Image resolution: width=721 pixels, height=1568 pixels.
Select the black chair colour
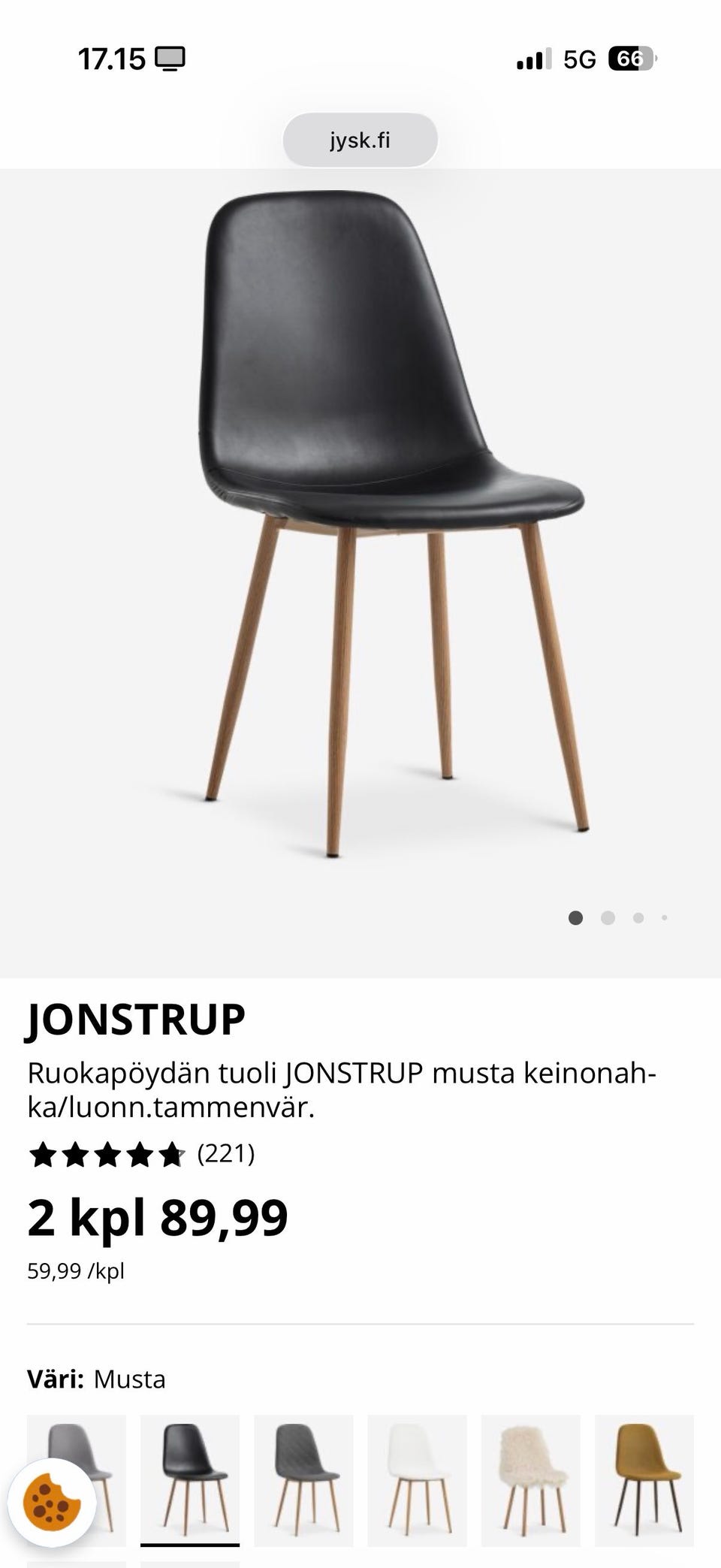click(190, 1469)
